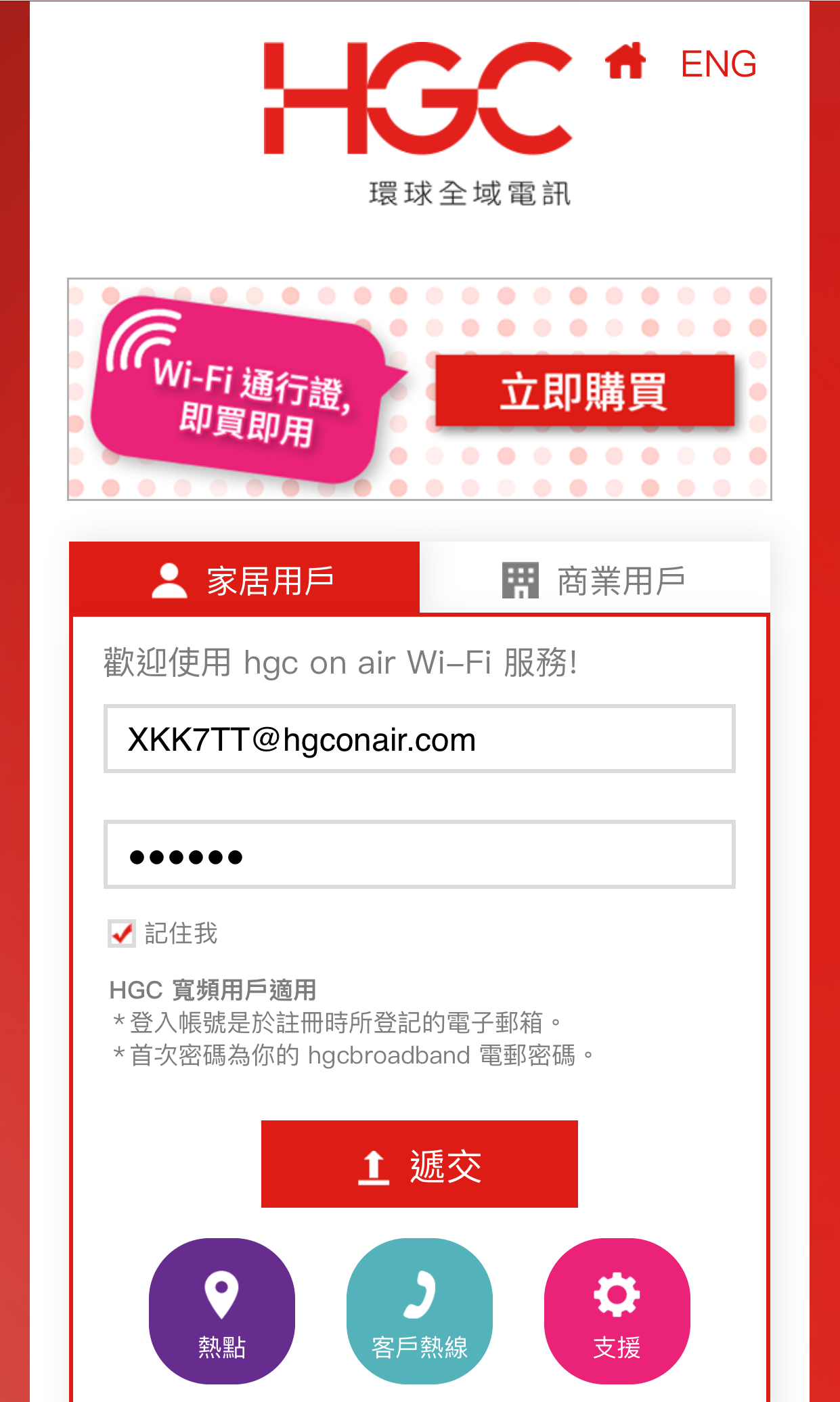Switch language to ENG
Image resolution: width=840 pixels, height=1402 pixels.
tap(718, 64)
